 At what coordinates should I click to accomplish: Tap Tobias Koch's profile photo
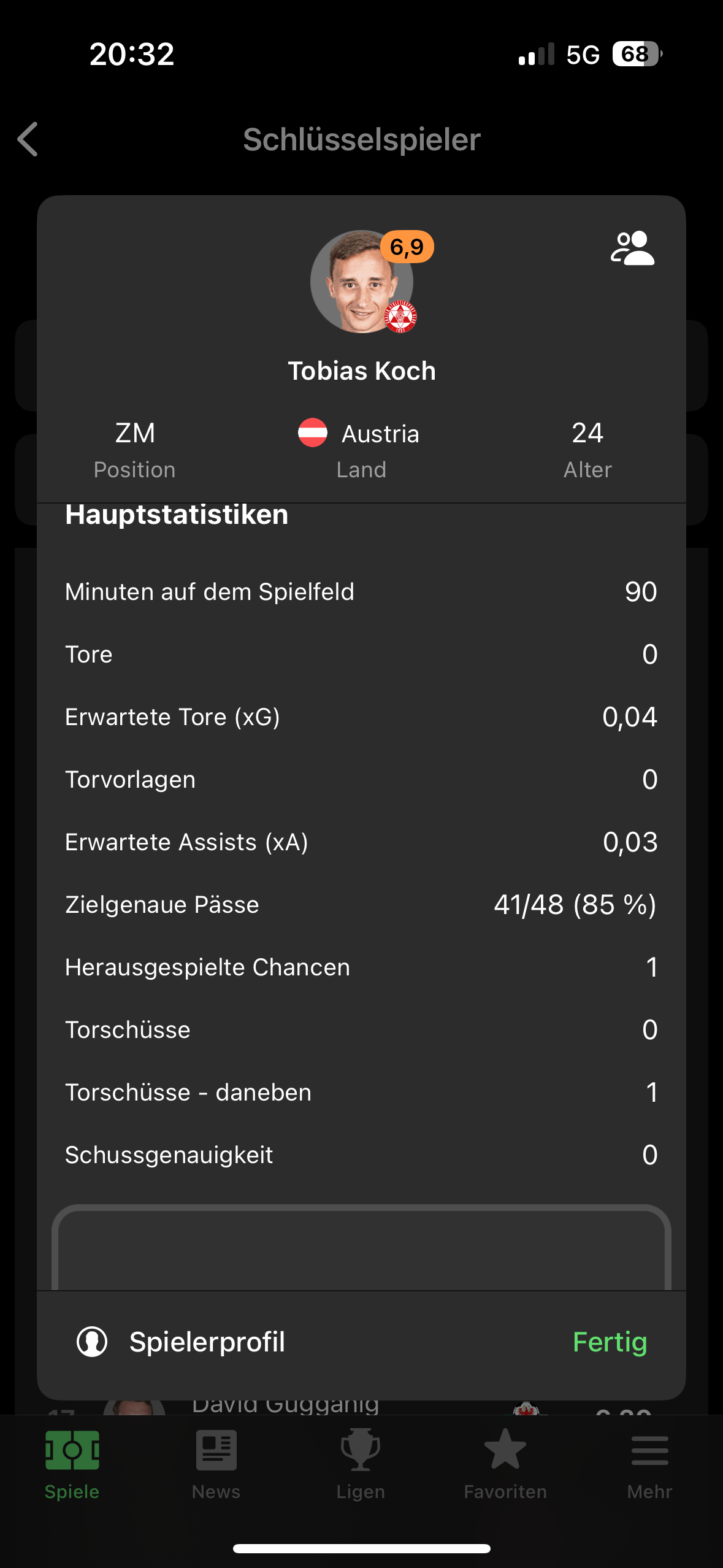pos(362,282)
